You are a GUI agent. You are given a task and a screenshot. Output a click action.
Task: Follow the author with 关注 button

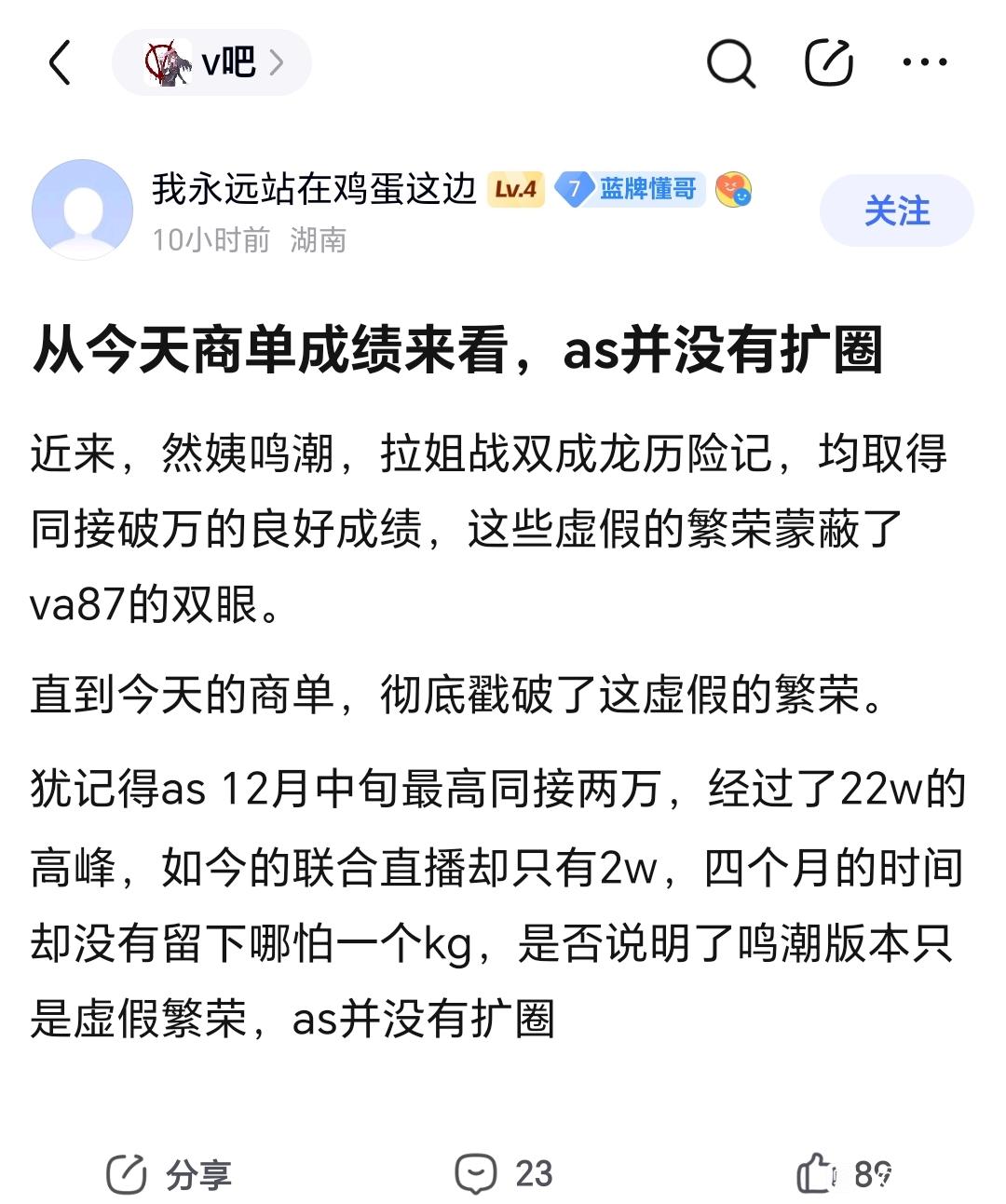click(x=896, y=210)
